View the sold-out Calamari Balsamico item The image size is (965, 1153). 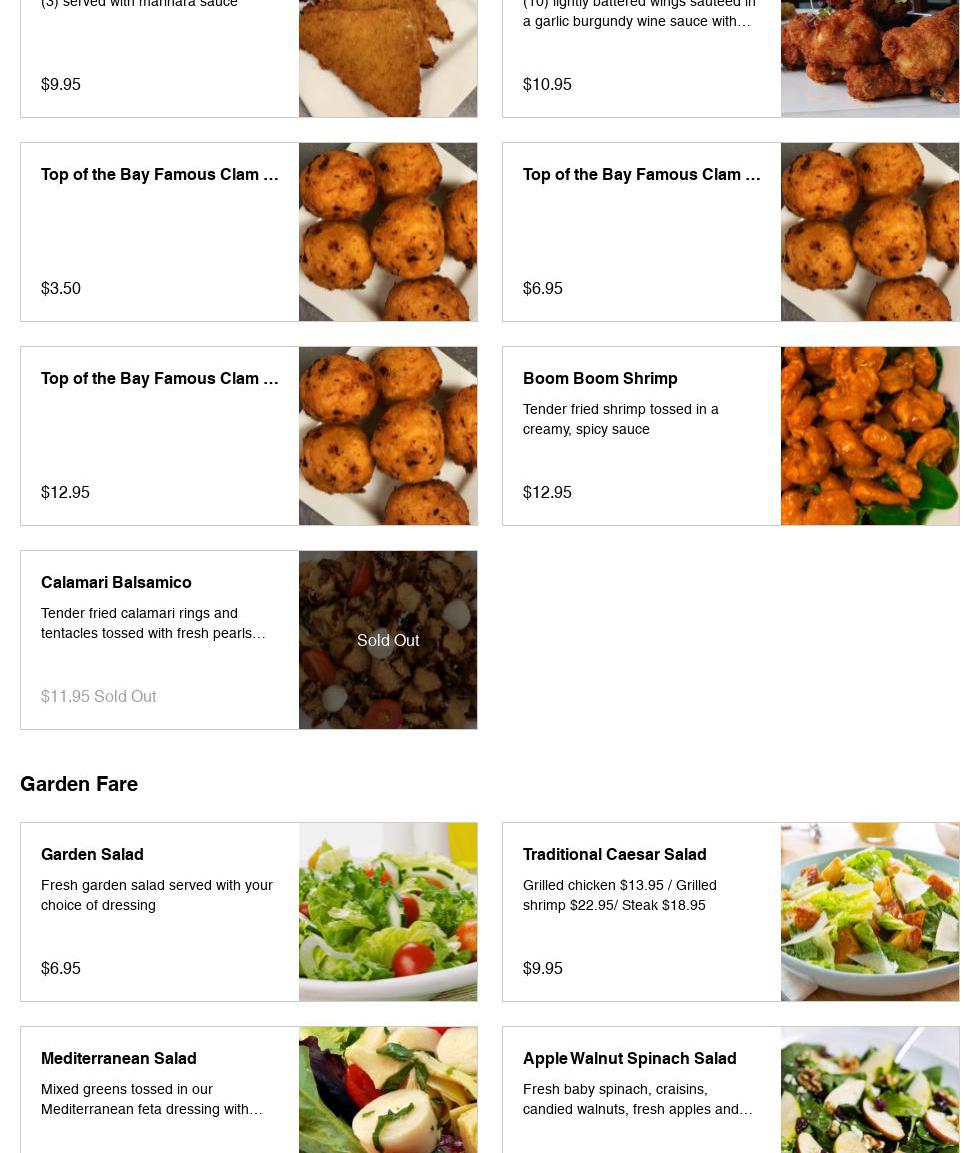coord(116,583)
